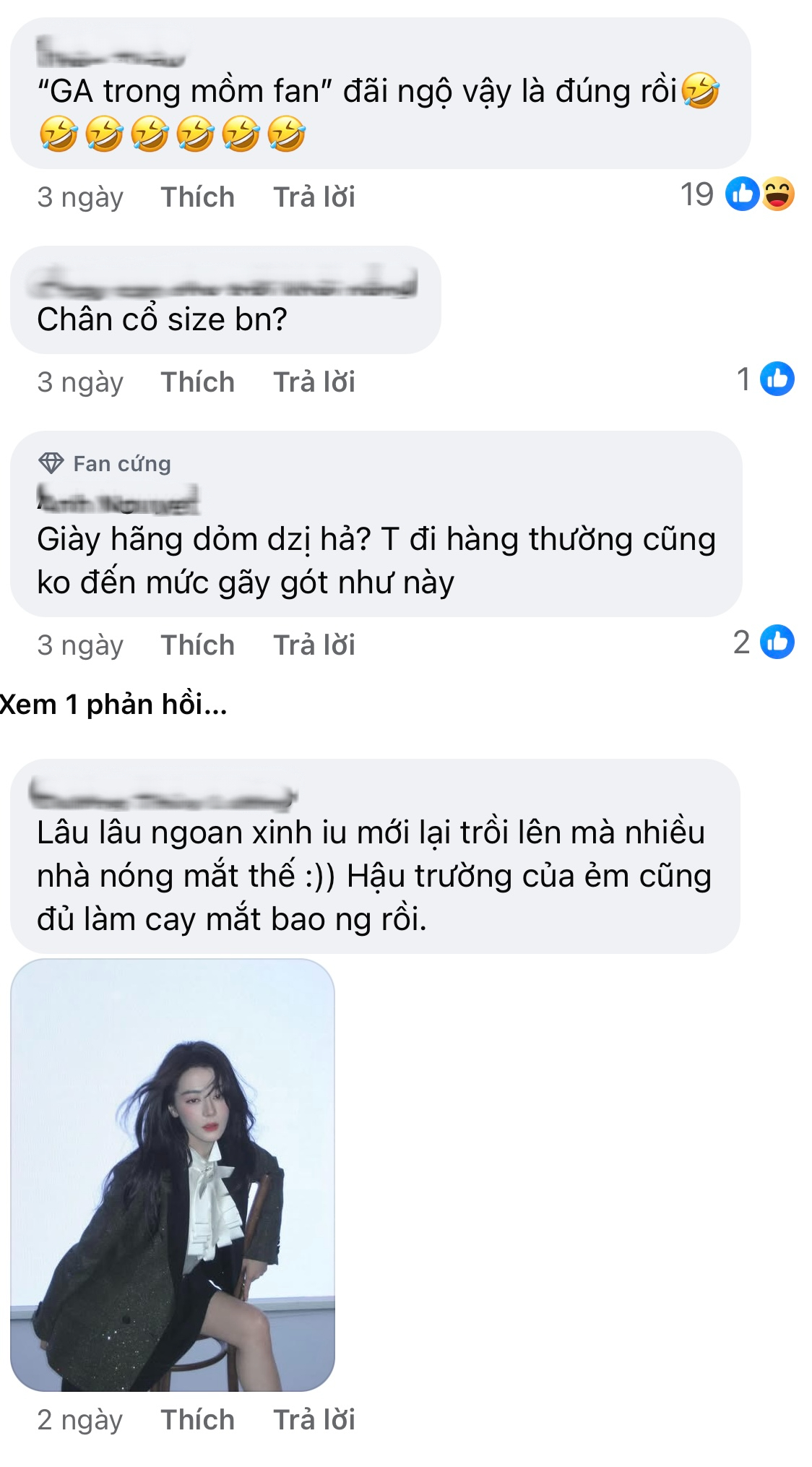This screenshot has width=812, height=1467.
Task: Click 'Trả lời' under the first comment
Action: (x=316, y=196)
